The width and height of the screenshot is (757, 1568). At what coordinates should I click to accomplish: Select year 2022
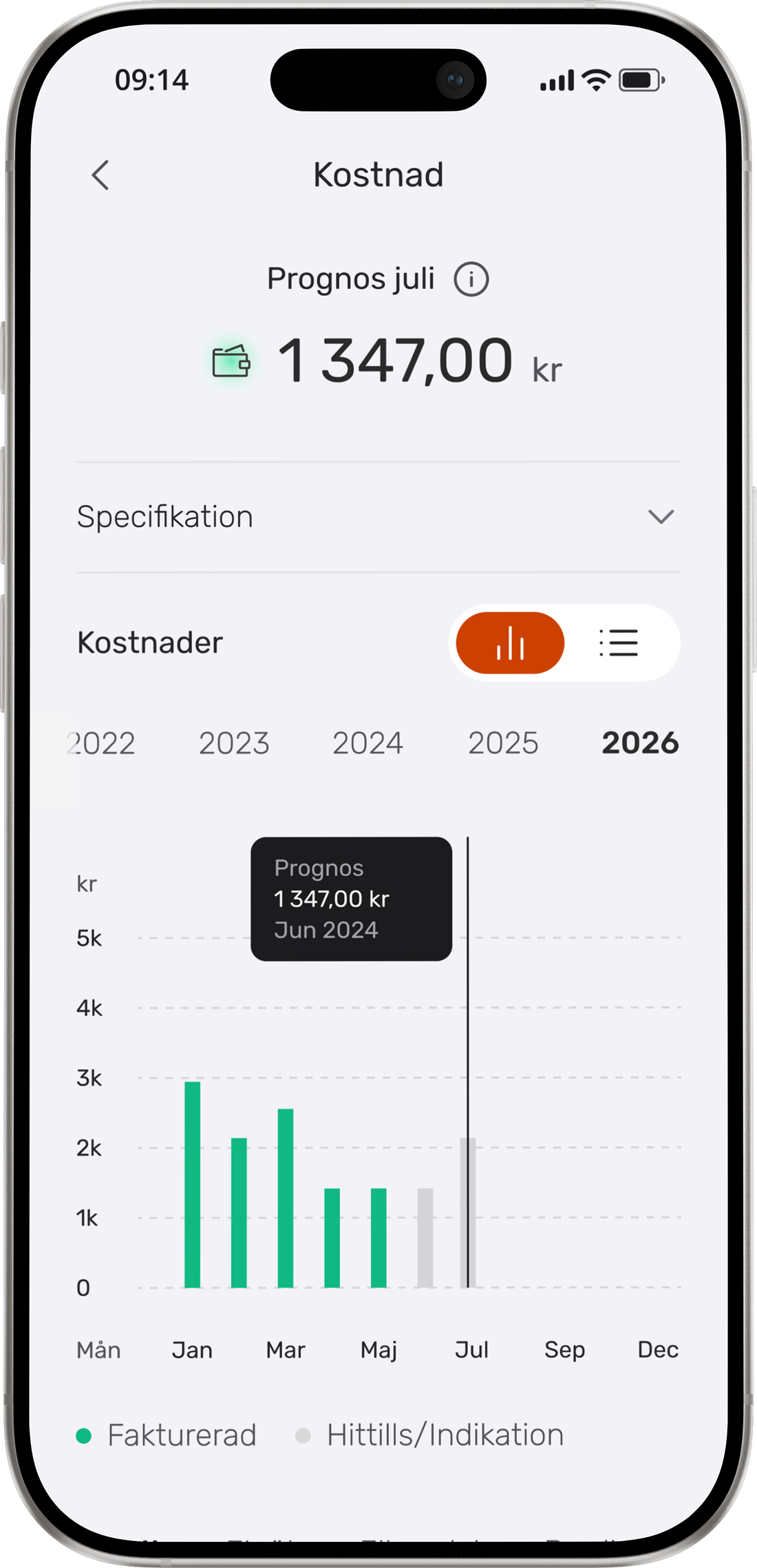[x=100, y=743]
